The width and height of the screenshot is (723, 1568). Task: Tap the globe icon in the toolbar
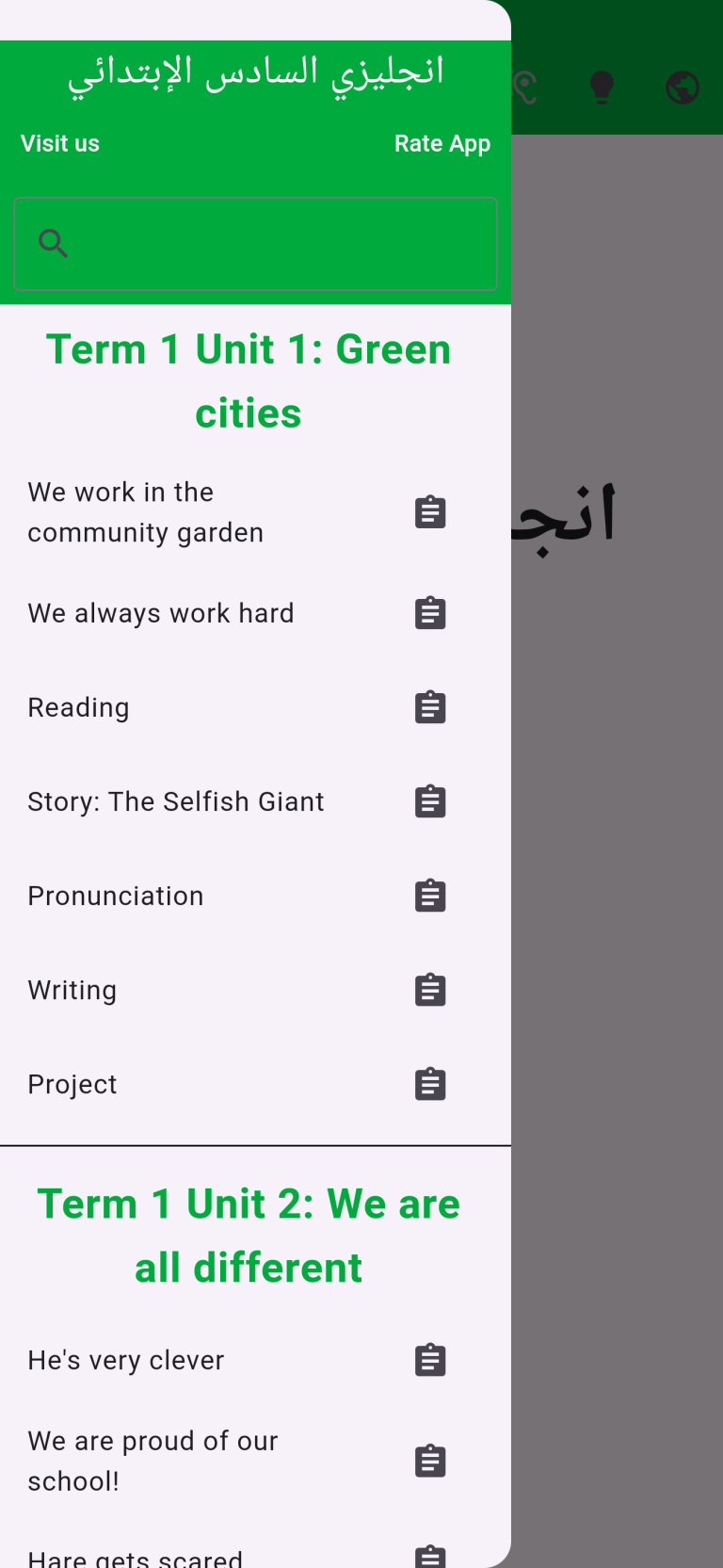pyautogui.click(x=683, y=88)
